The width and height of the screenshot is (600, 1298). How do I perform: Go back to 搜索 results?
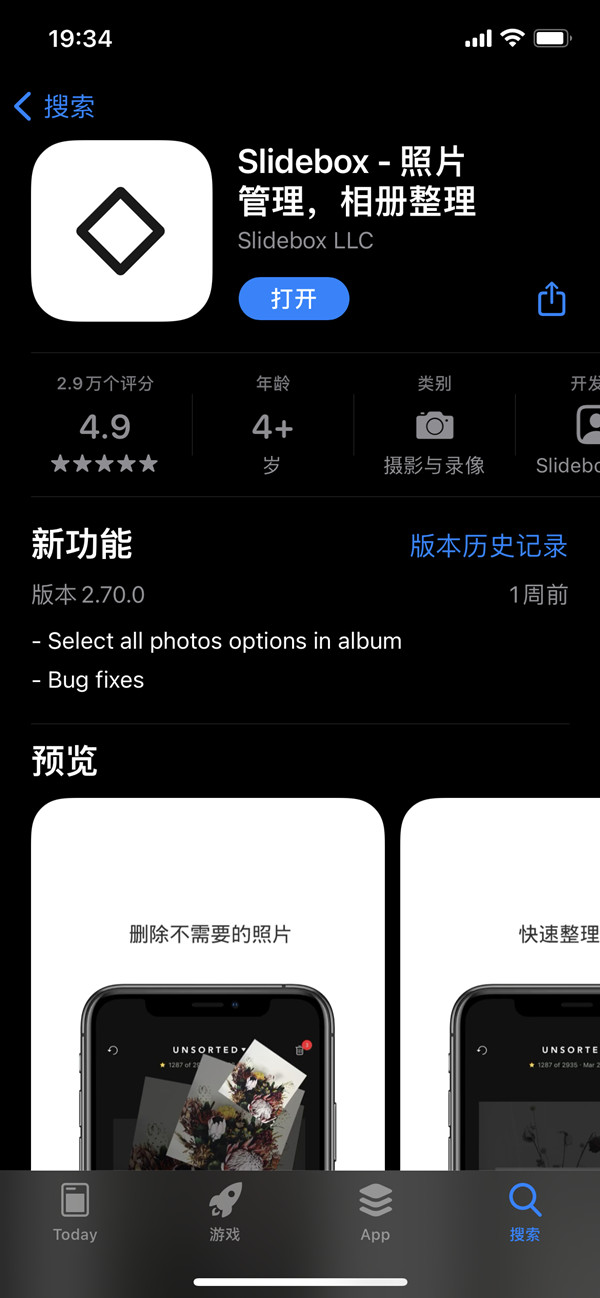(x=55, y=106)
